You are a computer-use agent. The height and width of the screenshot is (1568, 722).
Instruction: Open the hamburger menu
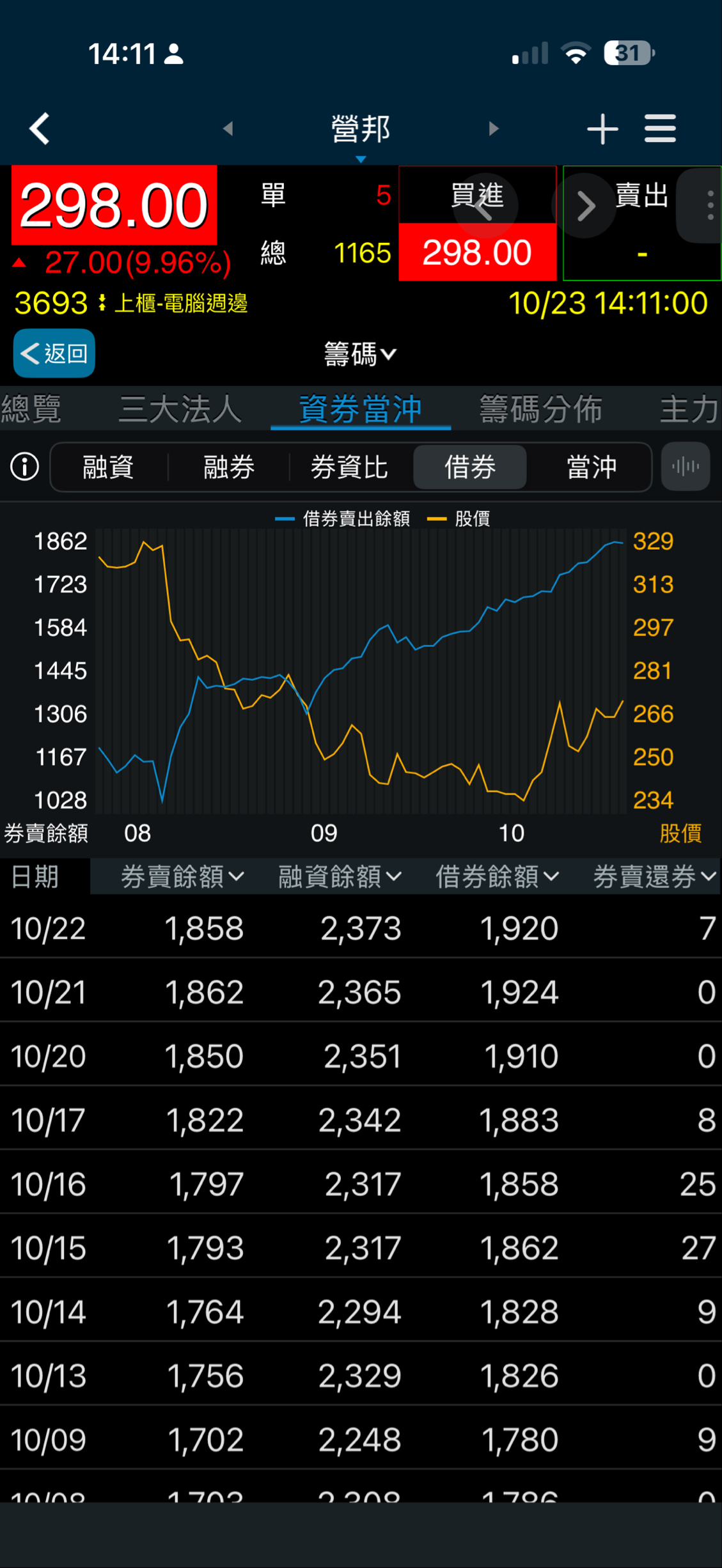pyautogui.click(x=660, y=128)
